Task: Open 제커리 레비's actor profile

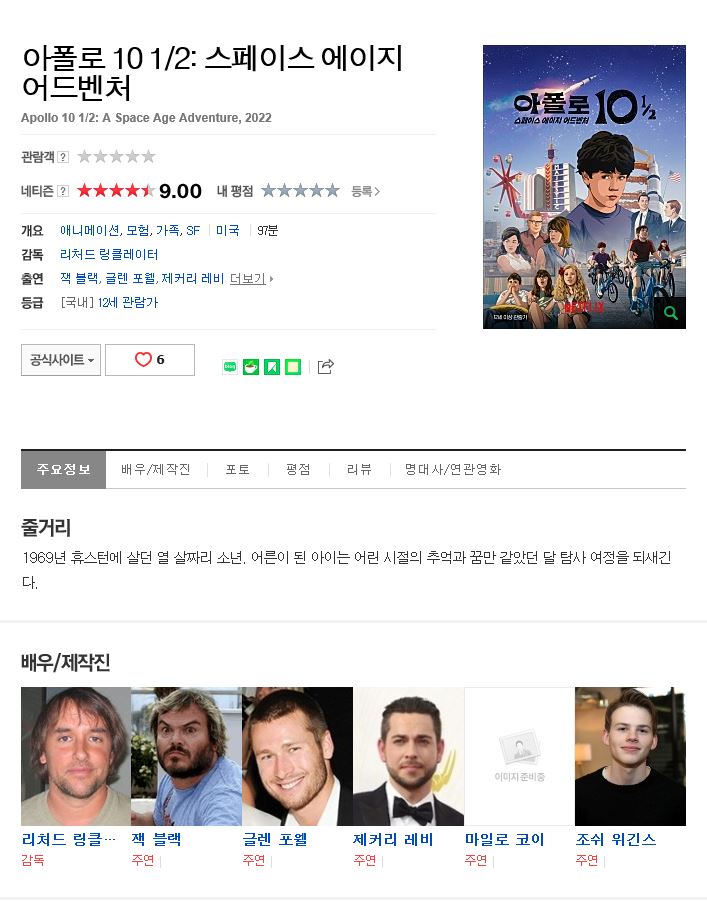Action: pos(393,840)
